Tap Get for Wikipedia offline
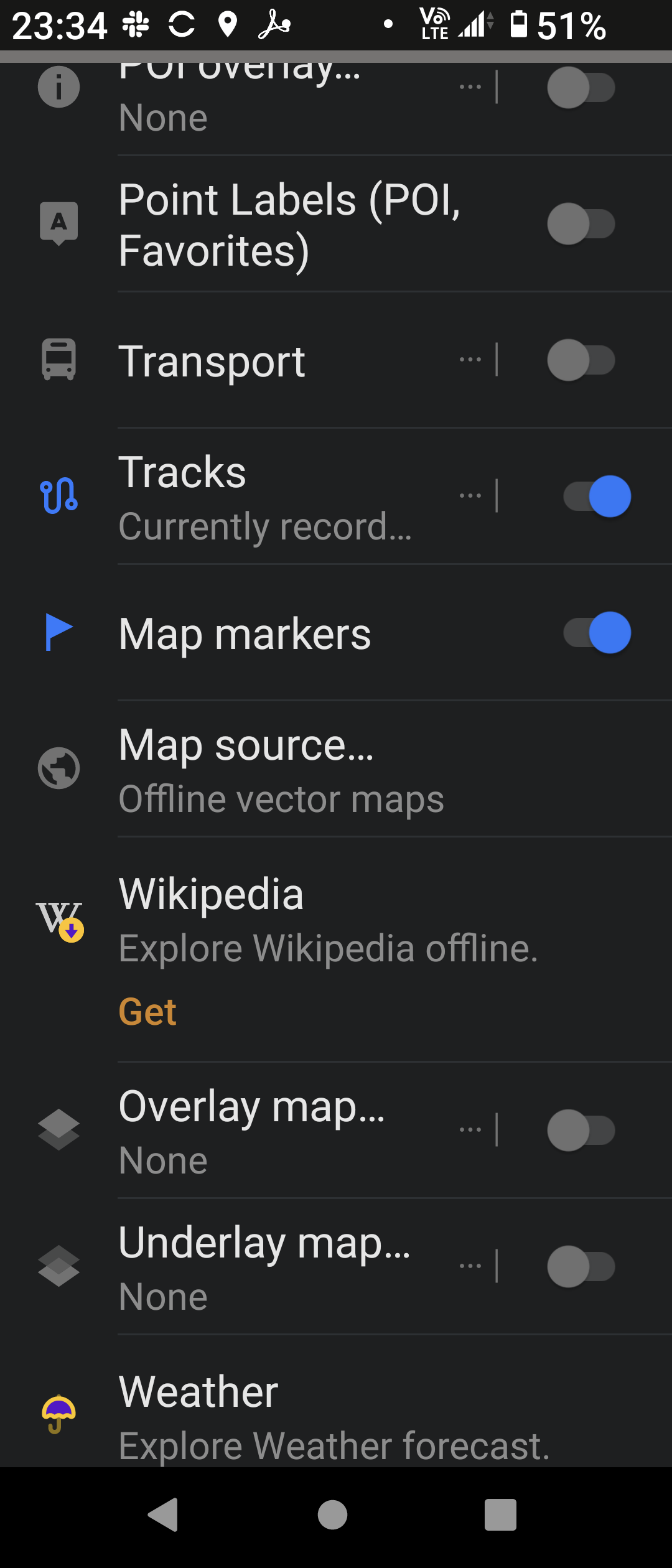Screen dimensions: 672x1568 [x=147, y=1012]
